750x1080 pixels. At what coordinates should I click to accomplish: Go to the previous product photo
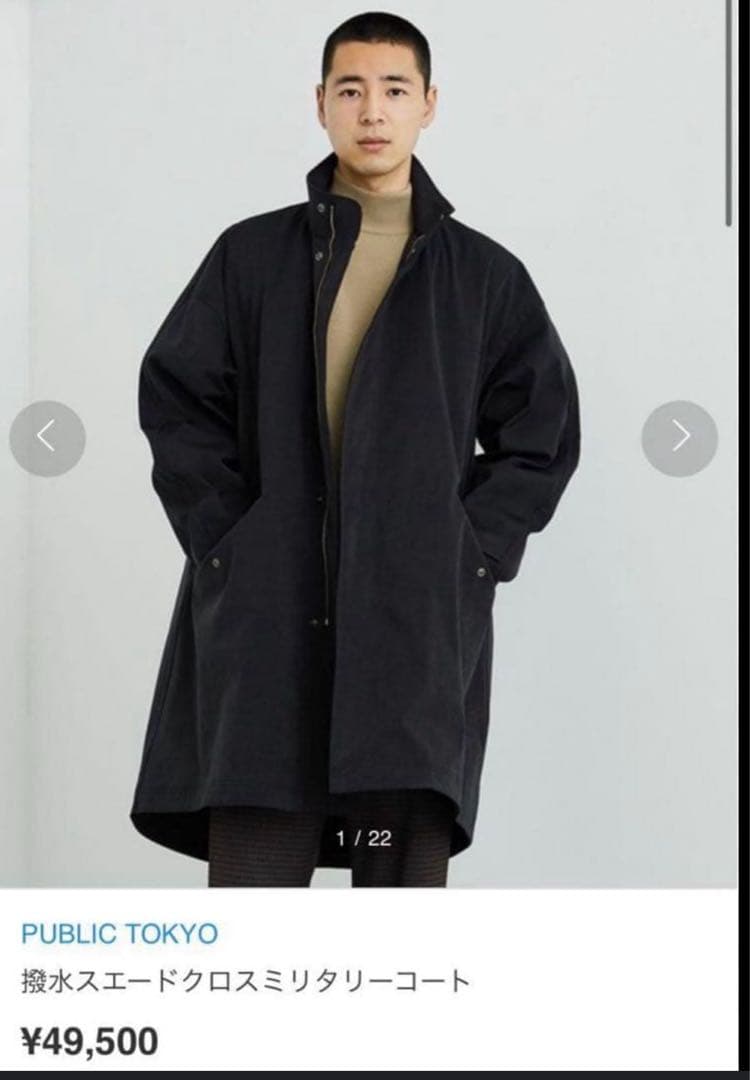(47, 439)
